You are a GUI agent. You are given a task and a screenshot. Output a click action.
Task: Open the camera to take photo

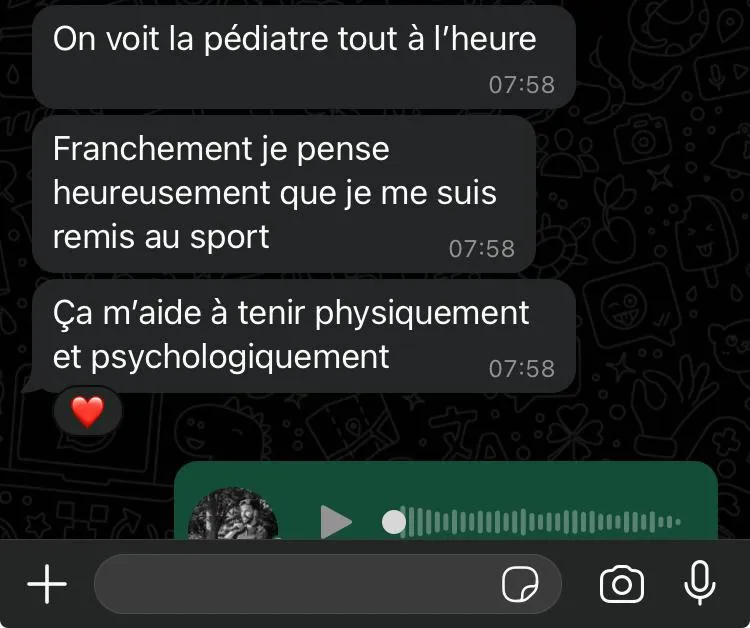pyautogui.click(x=621, y=584)
